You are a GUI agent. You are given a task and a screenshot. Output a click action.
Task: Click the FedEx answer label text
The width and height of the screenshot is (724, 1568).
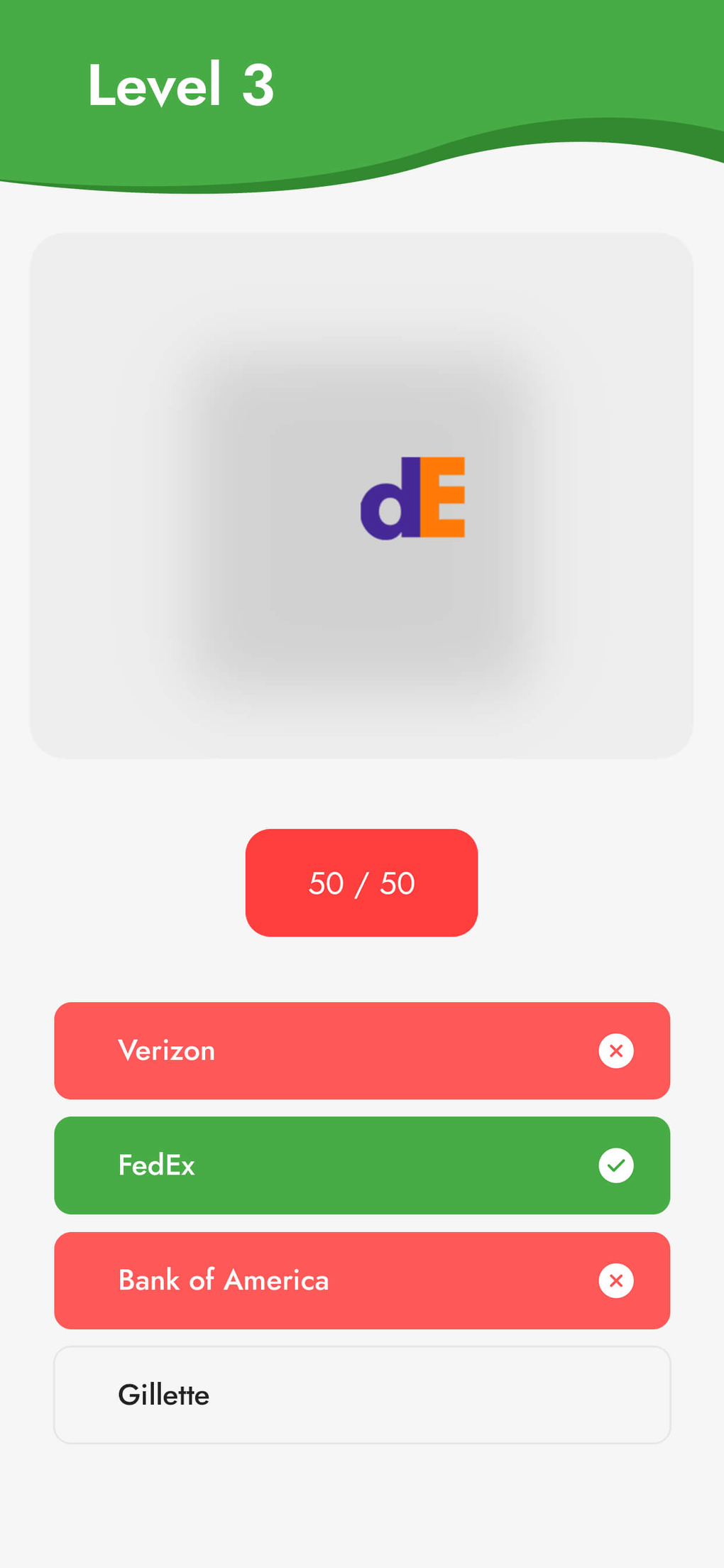point(156,1165)
